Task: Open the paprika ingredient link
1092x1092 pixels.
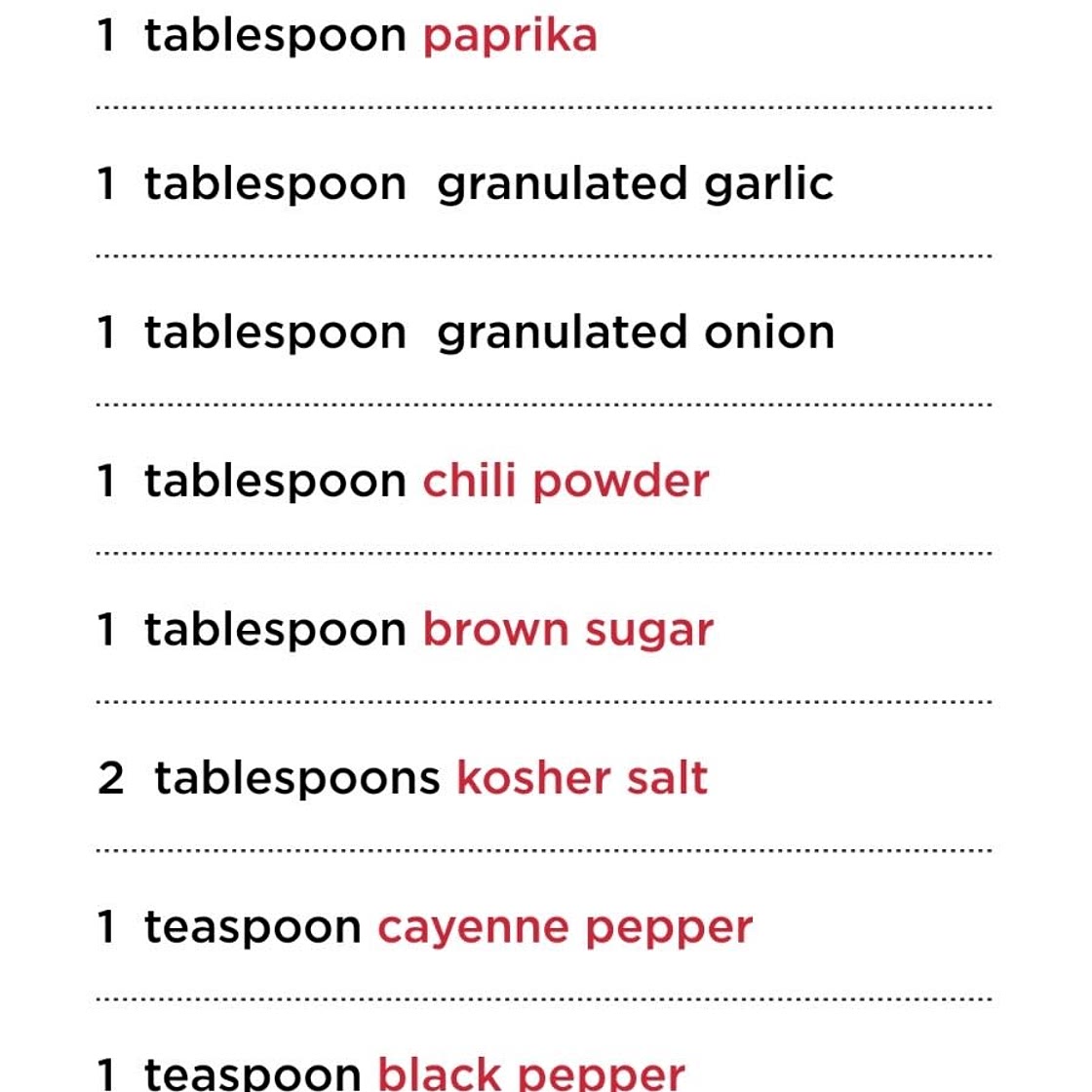Action: click(509, 37)
